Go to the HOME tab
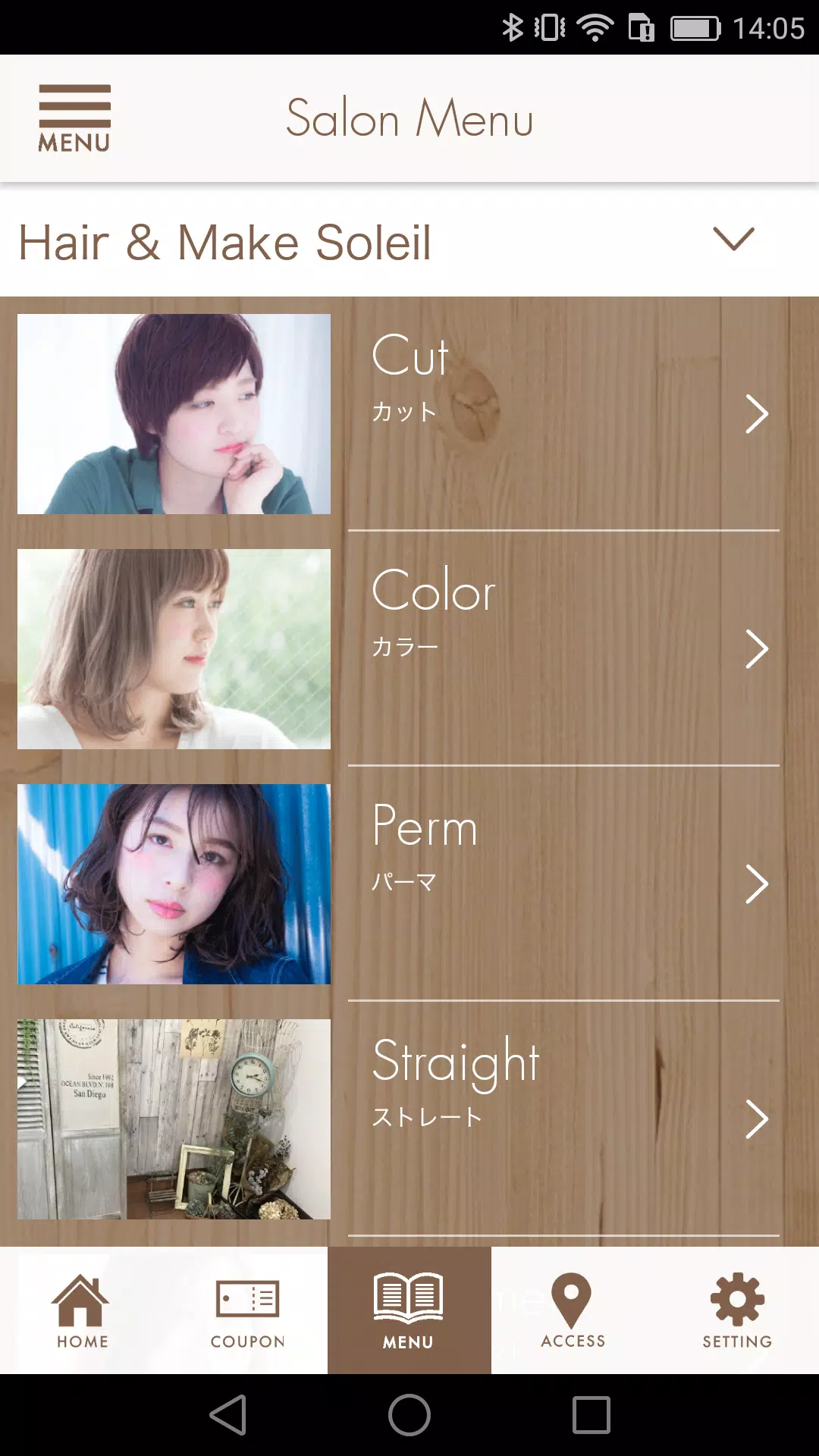819x1456 pixels. (x=82, y=1311)
